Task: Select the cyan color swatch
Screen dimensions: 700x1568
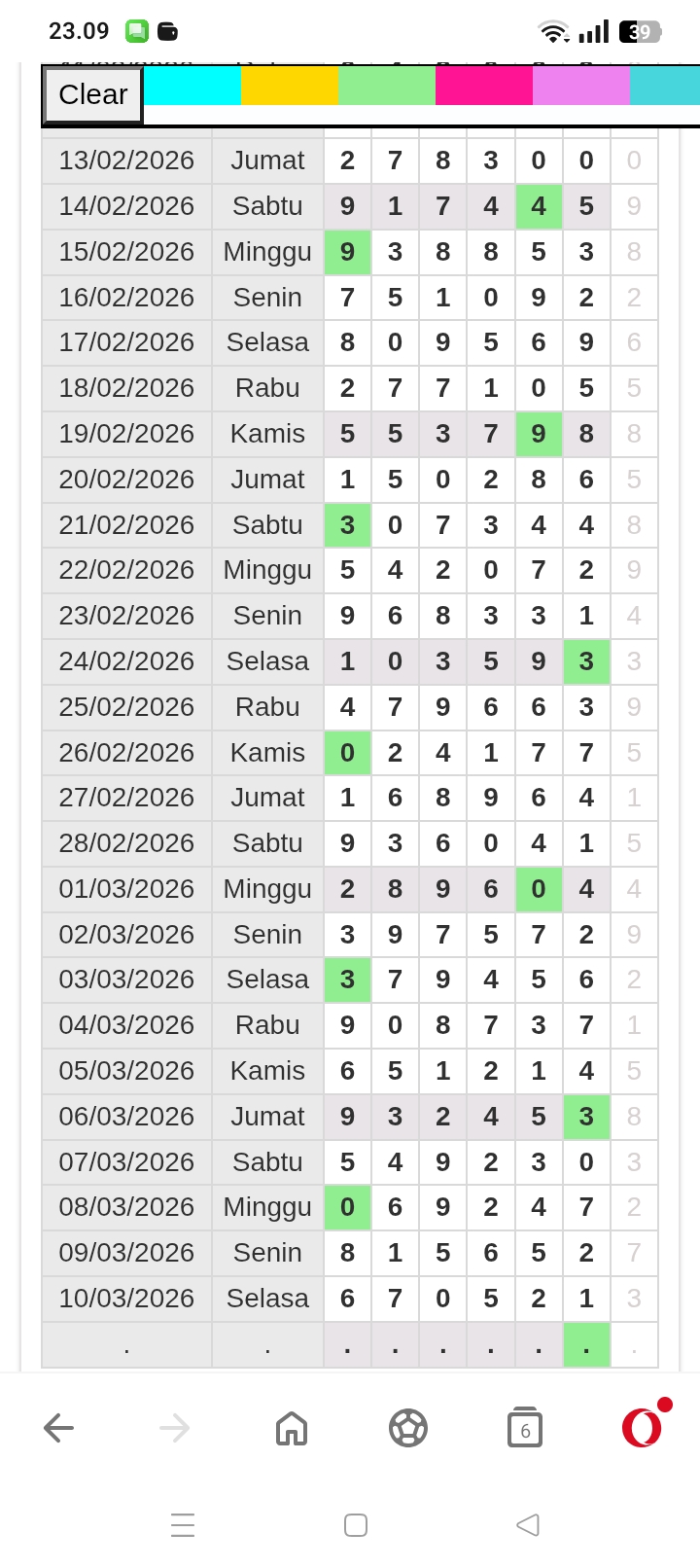Action: pos(192,86)
